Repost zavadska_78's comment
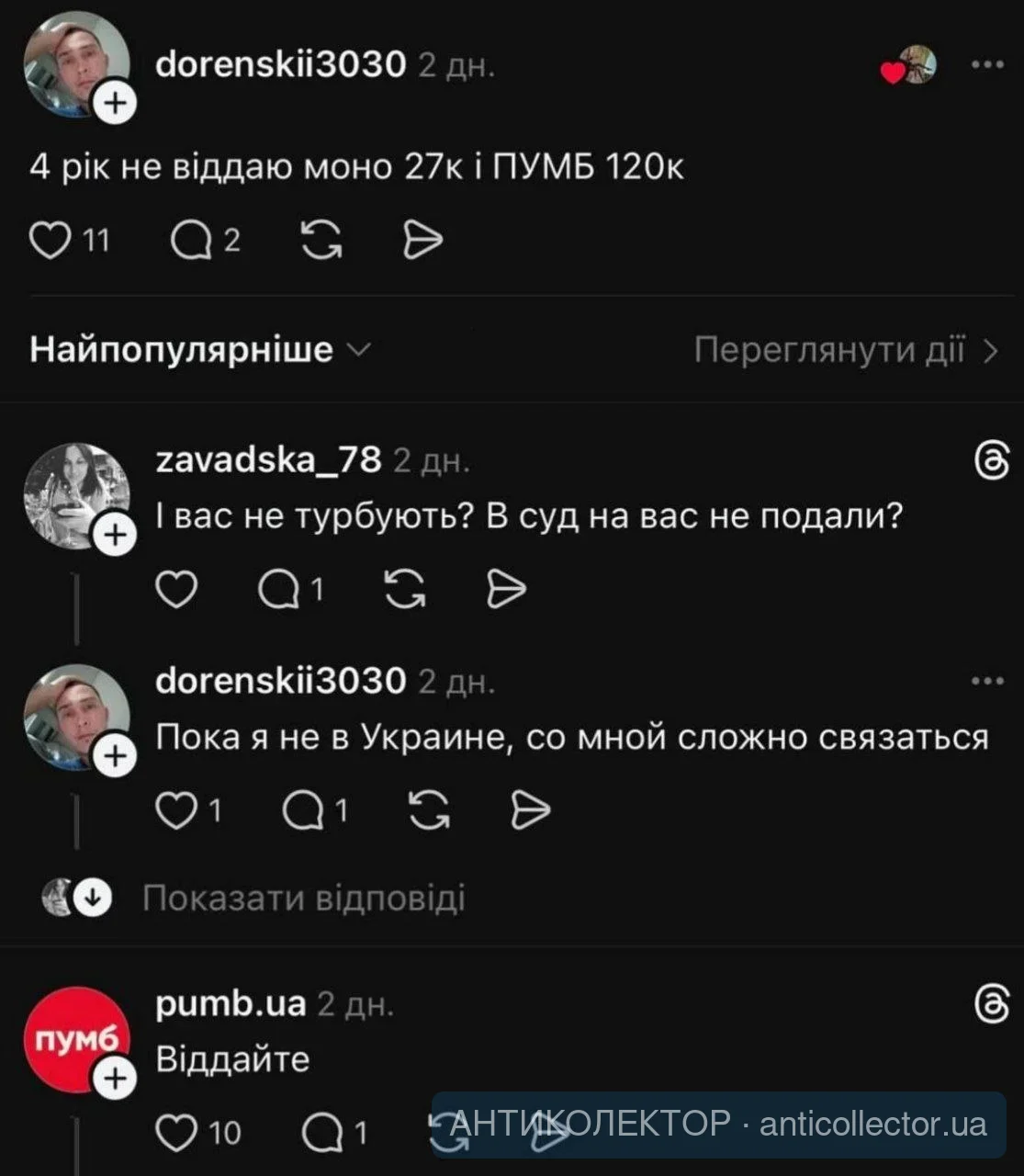1024x1176 pixels. [405, 589]
